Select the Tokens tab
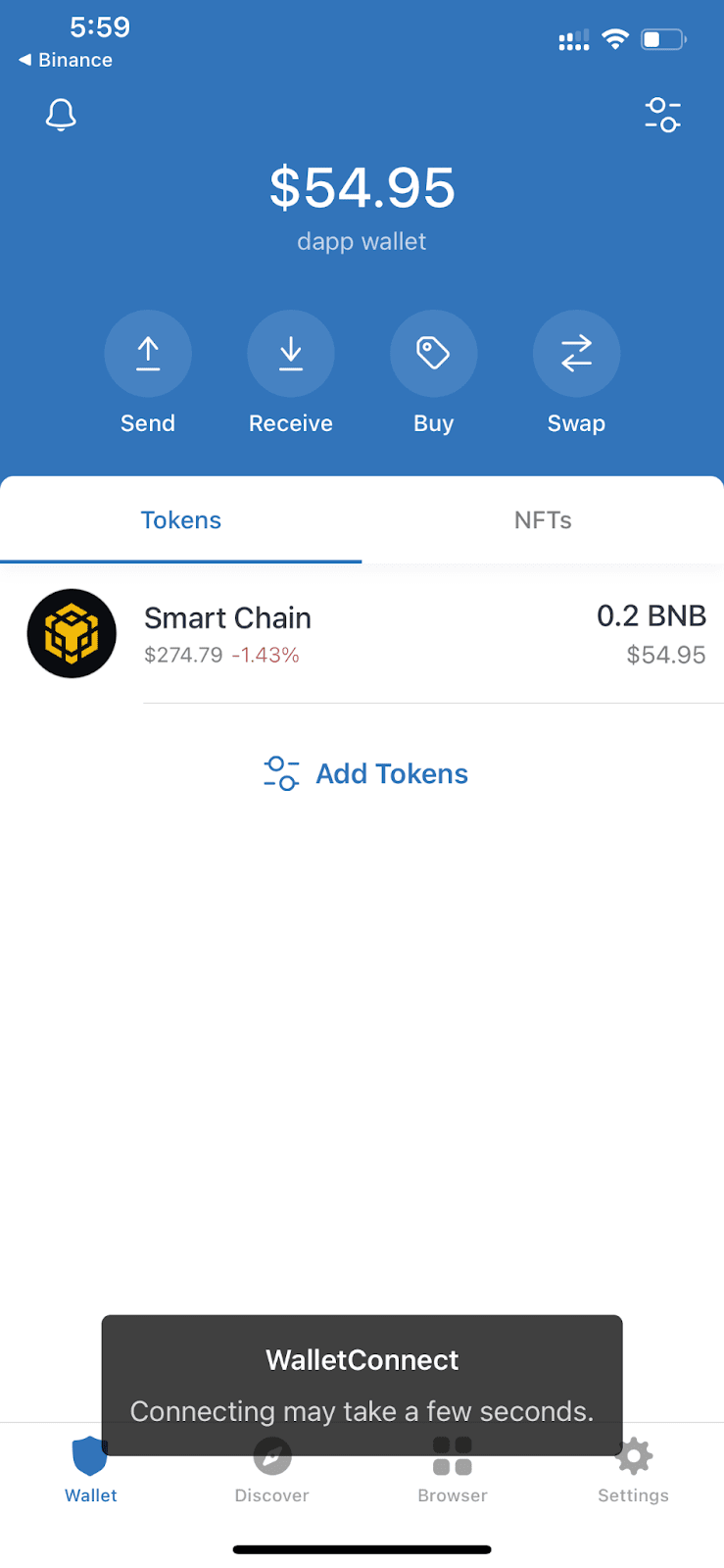Viewport: 724px width, 1568px height. pos(181,520)
